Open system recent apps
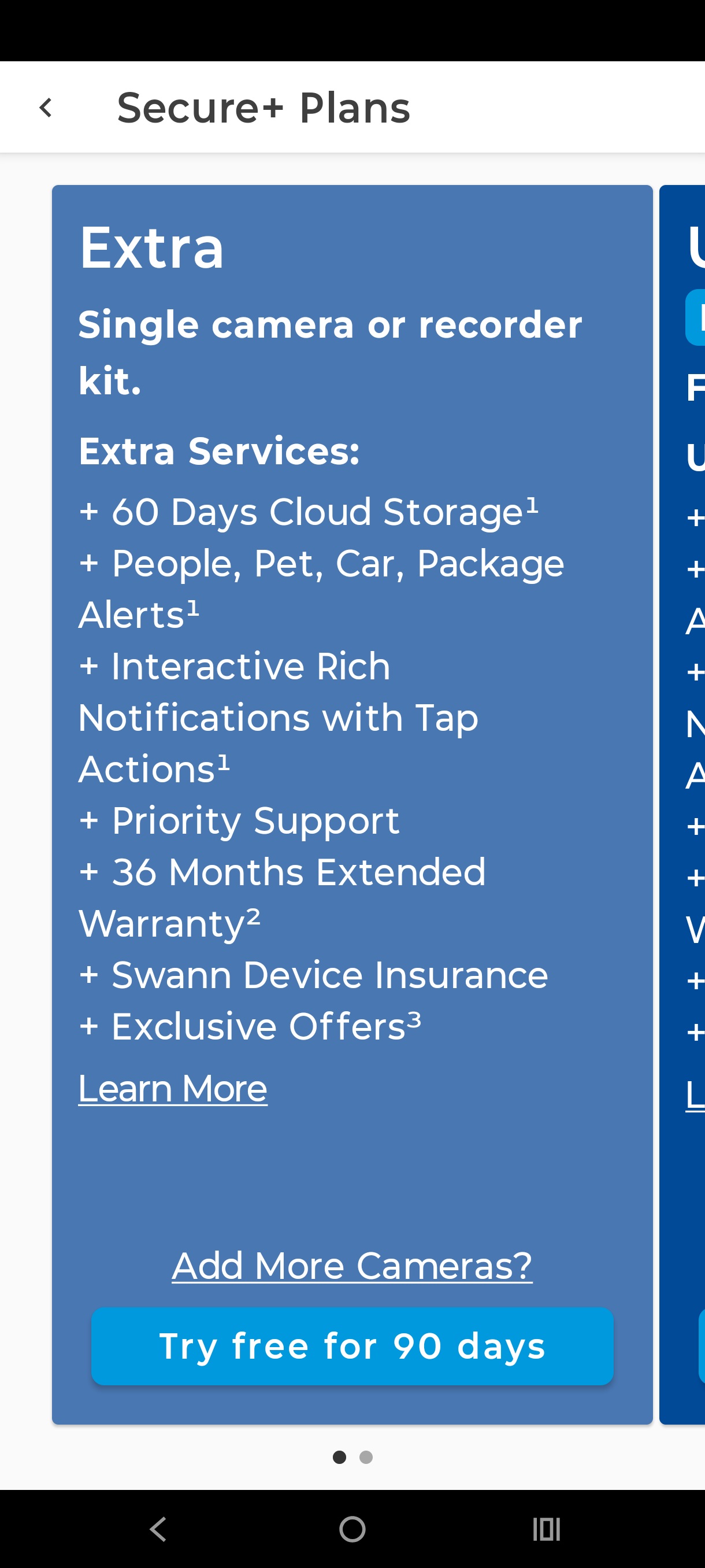This screenshot has height=1568, width=705. (x=546, y=1529)
